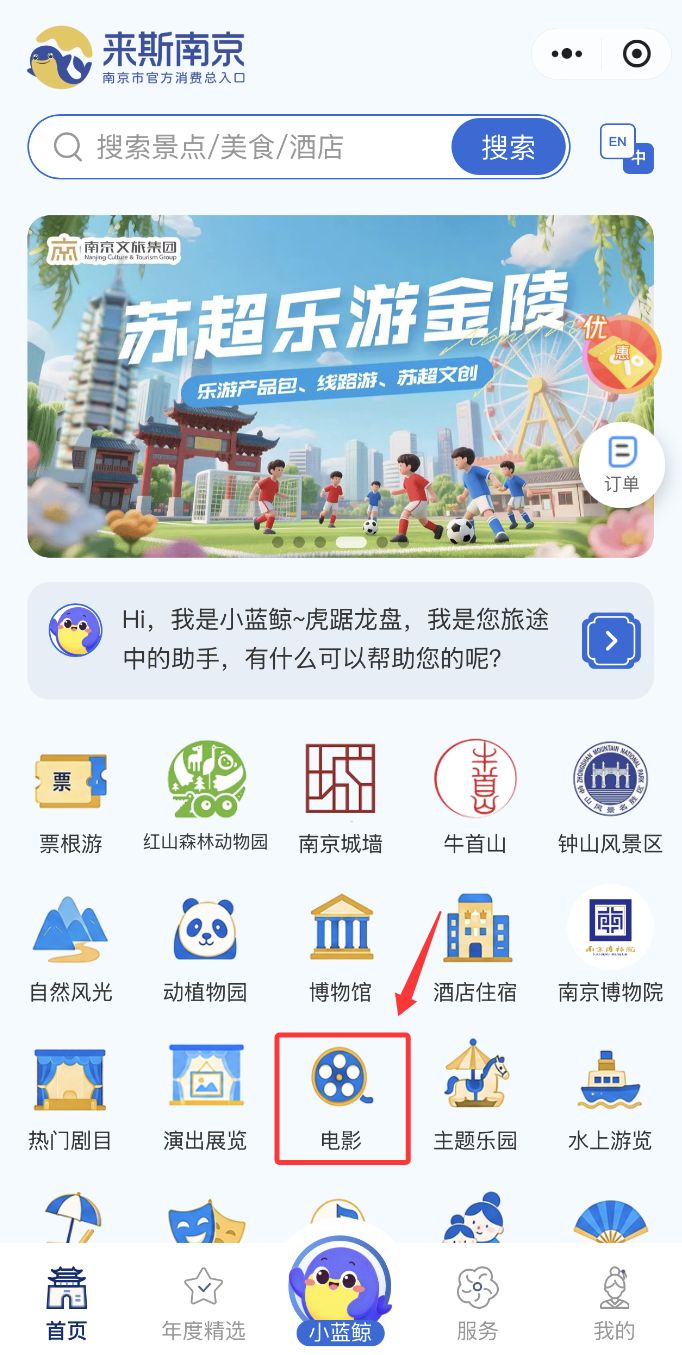Open the 电影 category

[341, 1097]
